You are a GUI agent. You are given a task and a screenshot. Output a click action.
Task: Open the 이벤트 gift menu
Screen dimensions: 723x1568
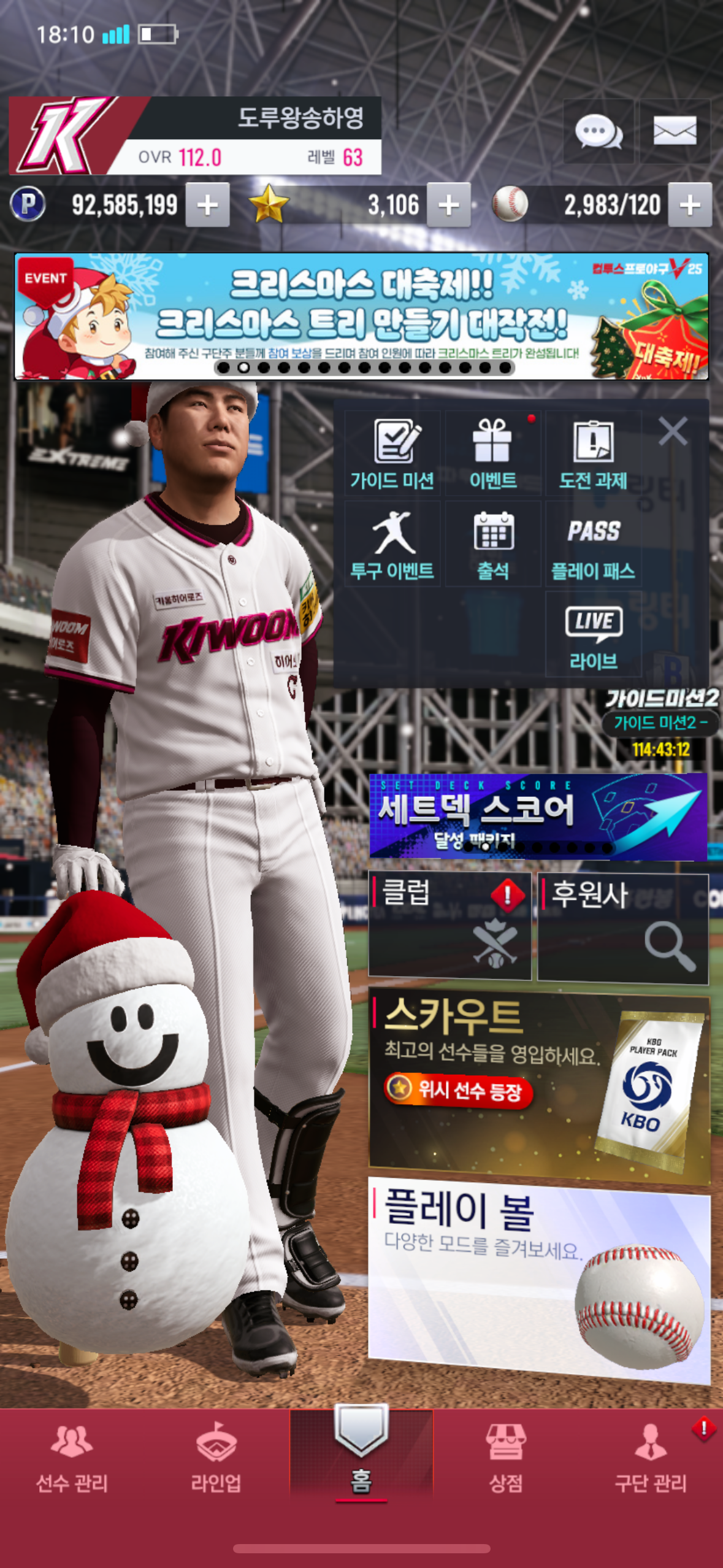[x=493, y=454]
